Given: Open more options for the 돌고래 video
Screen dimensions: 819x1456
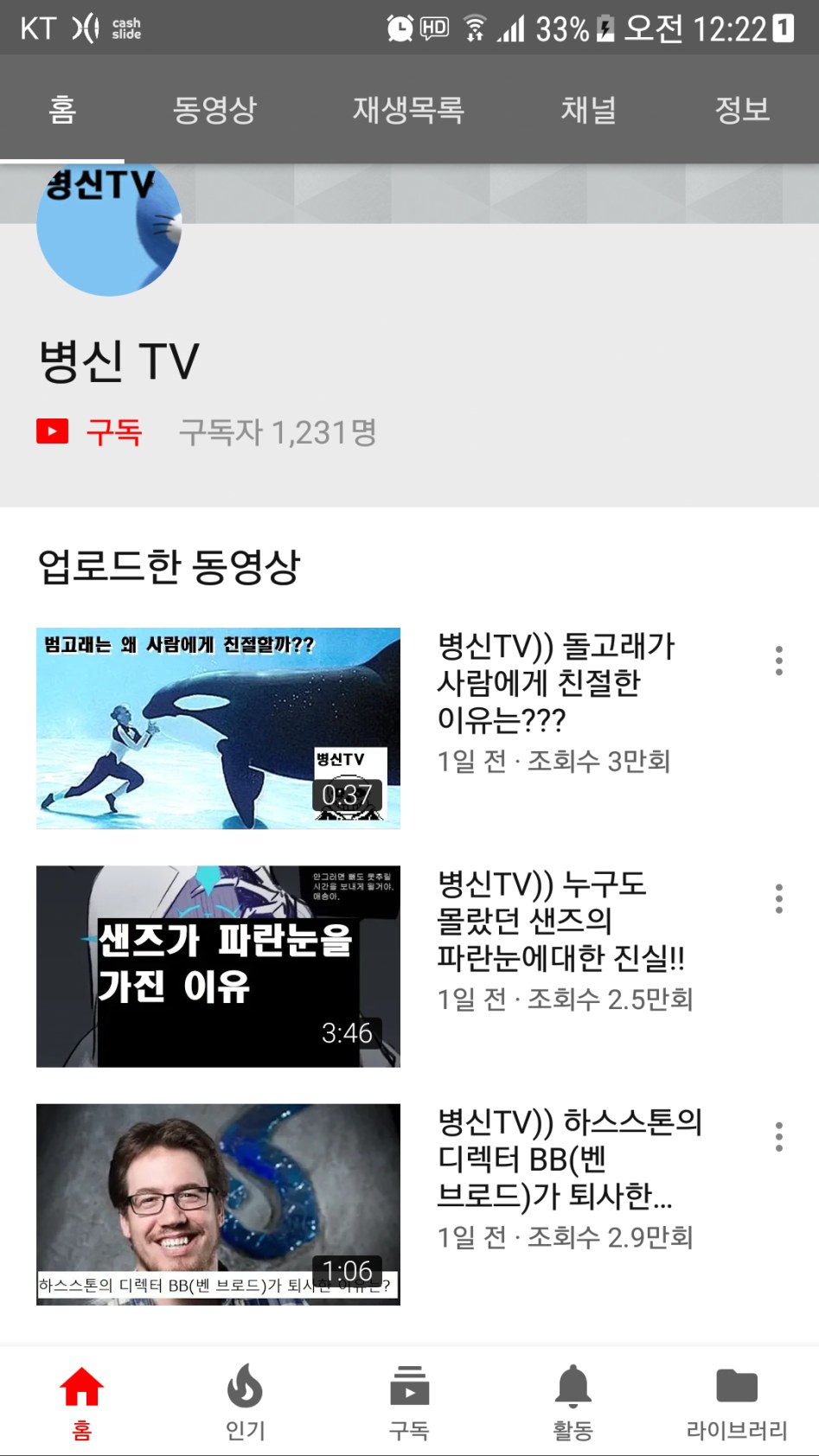Looking at the screenshot, I should 778,661.
